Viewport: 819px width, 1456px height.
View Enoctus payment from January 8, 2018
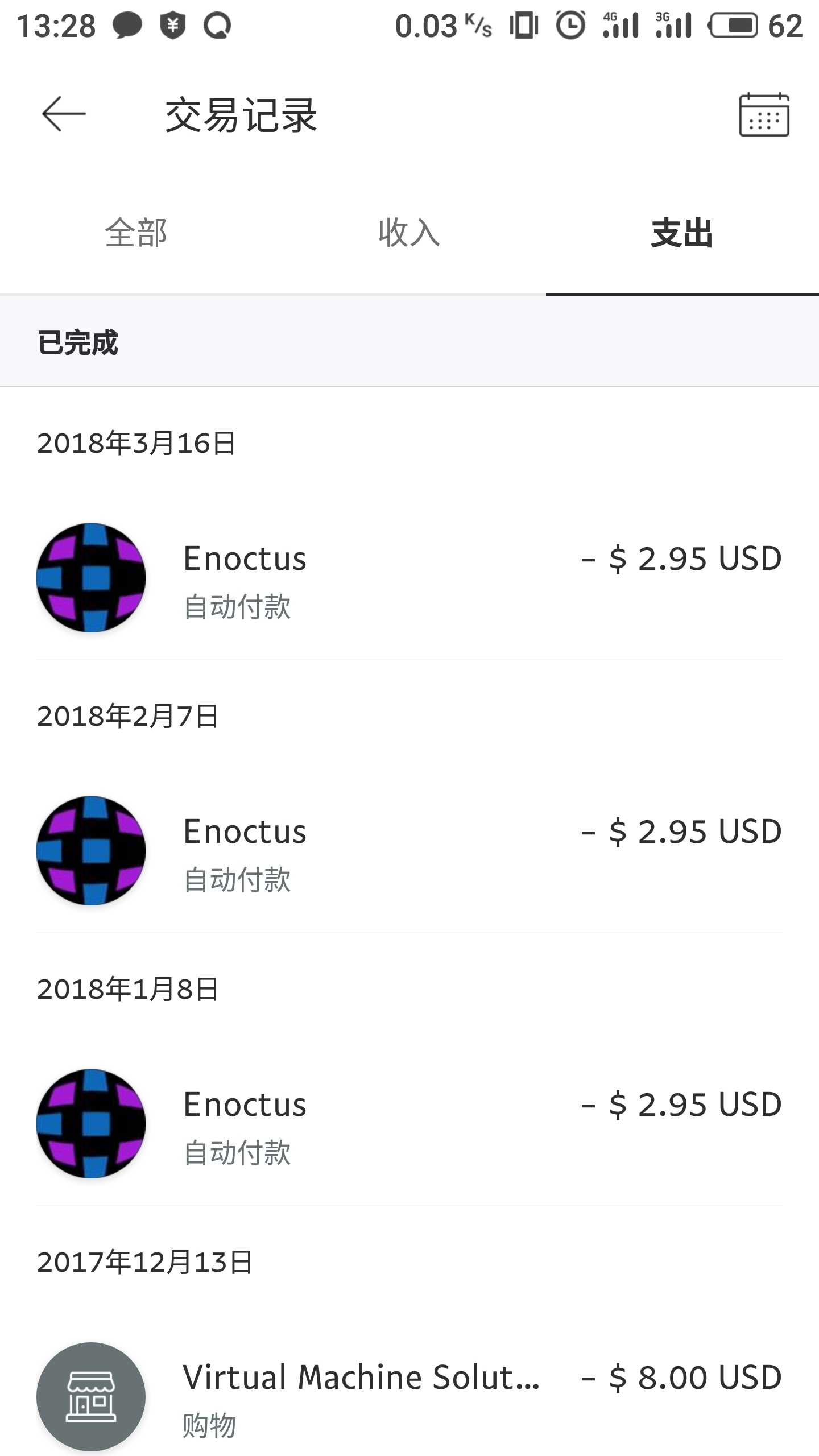click(409, 1124)
